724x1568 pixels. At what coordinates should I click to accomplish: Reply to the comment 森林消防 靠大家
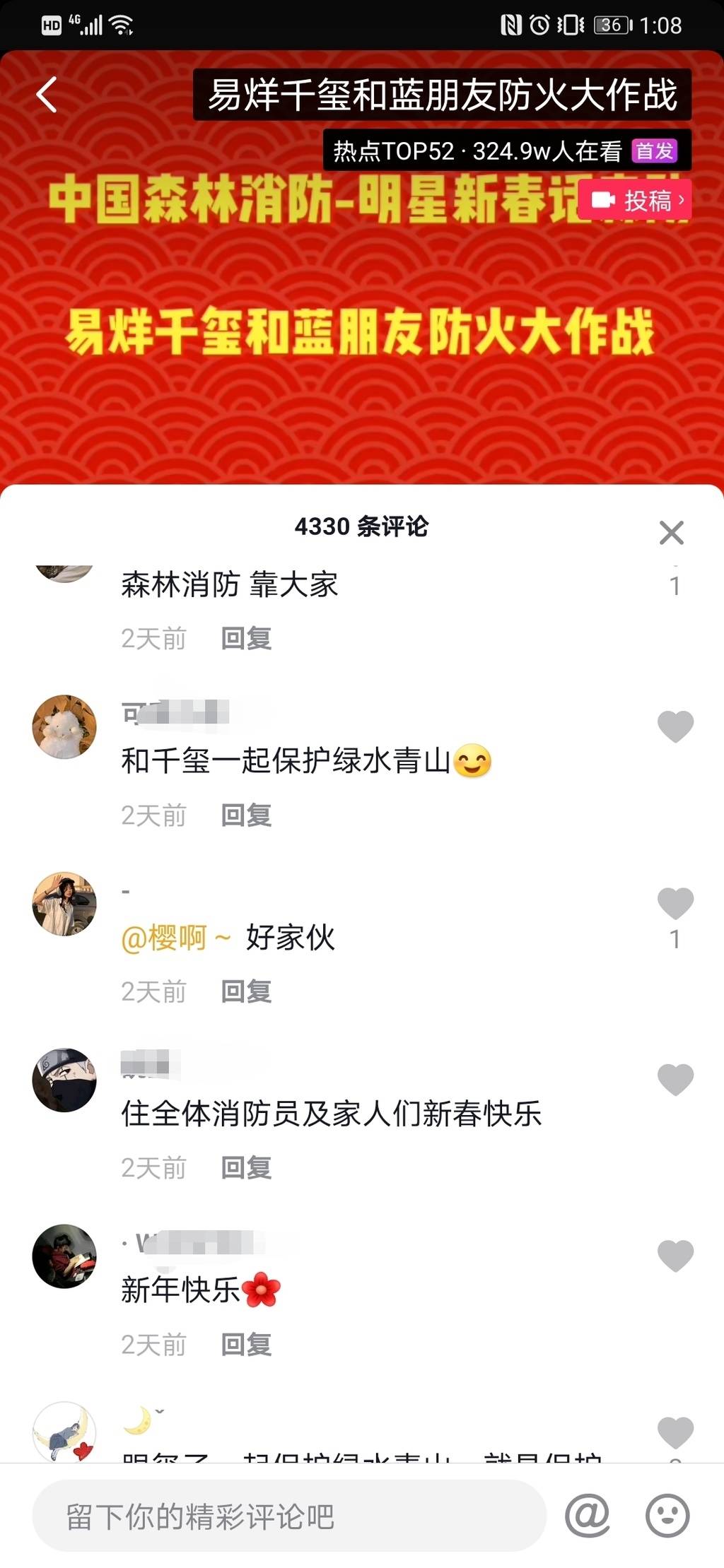pyautogui.click(x=246, y=639)
